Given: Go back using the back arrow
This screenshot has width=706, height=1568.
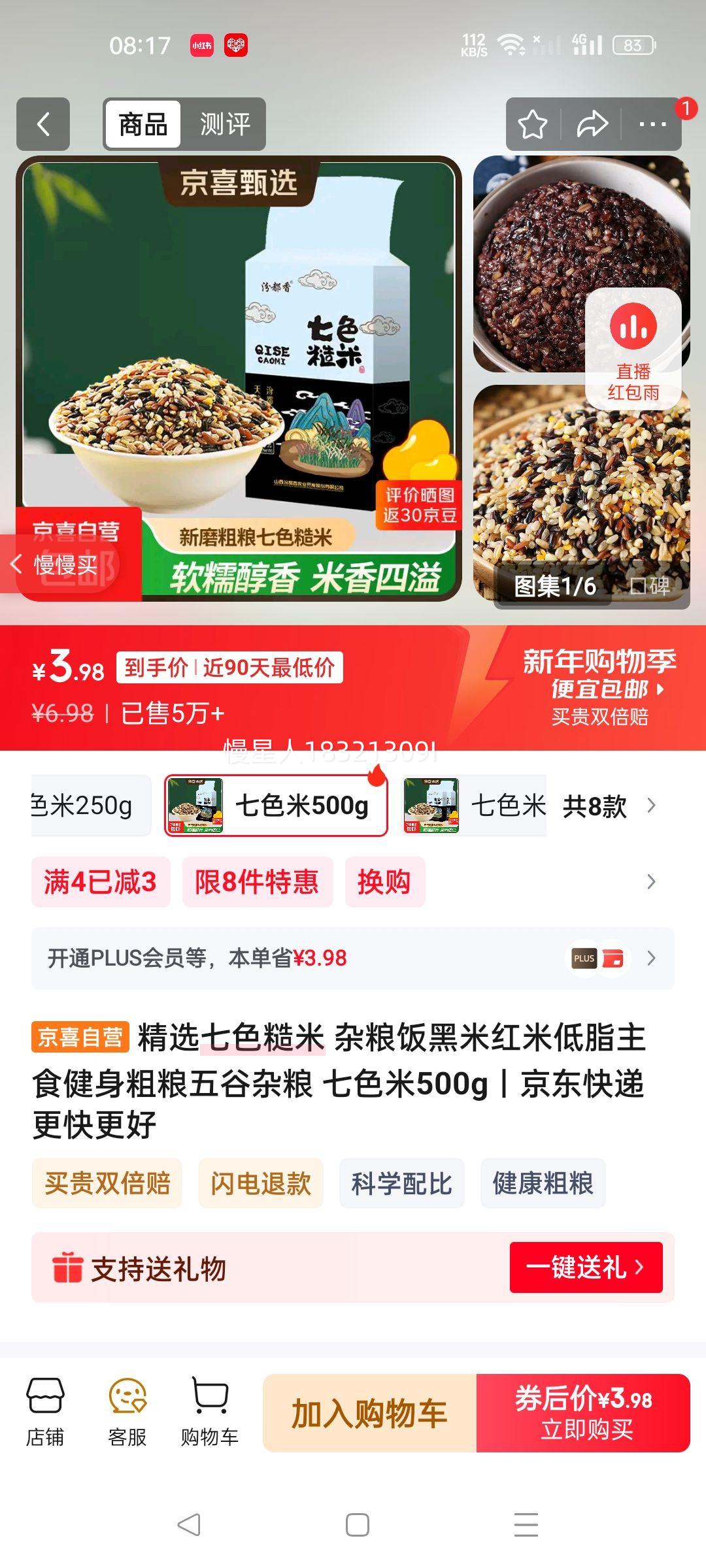Looking at the screenshot, I should point(43,123).
